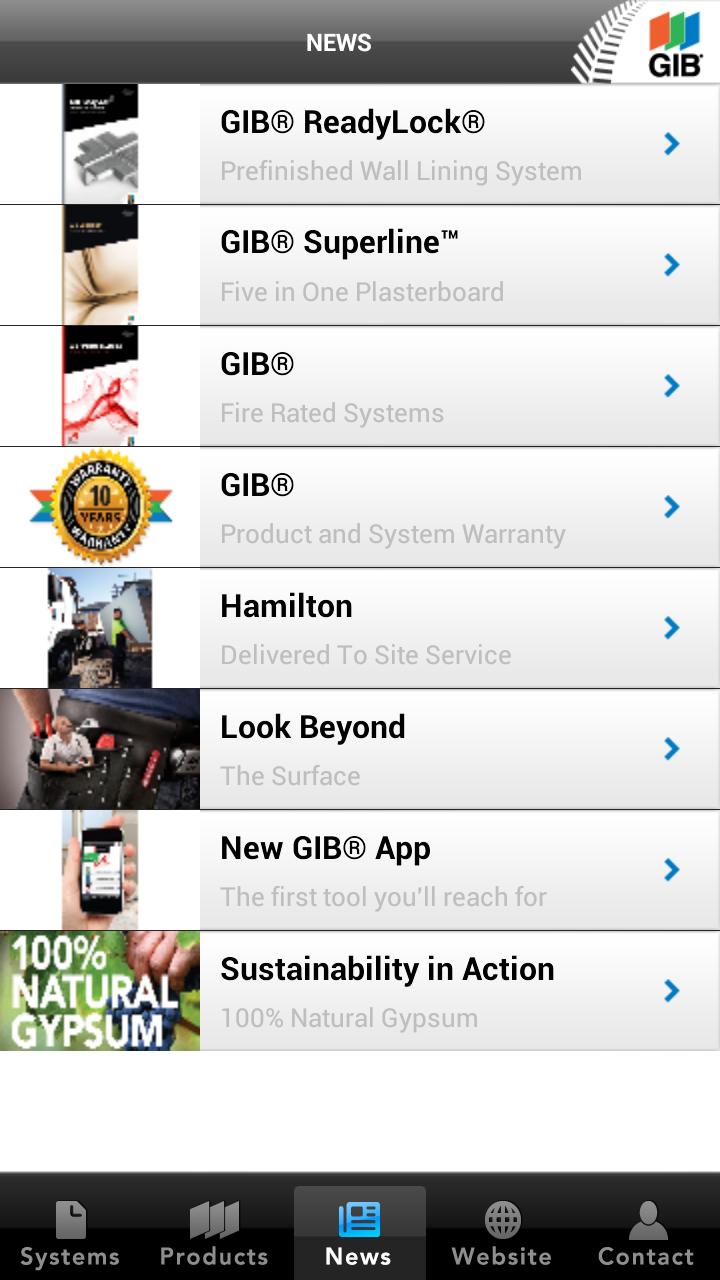Read about the New GIB App

(400, 871)
